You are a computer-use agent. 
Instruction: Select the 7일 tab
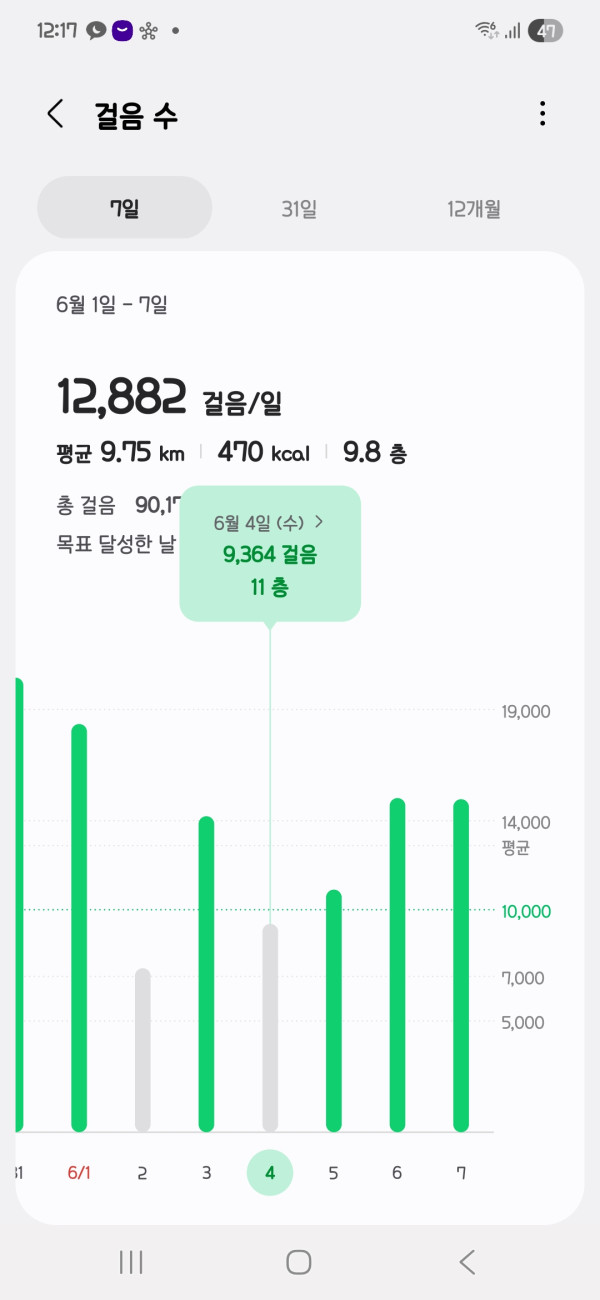(x=125, y=208)
